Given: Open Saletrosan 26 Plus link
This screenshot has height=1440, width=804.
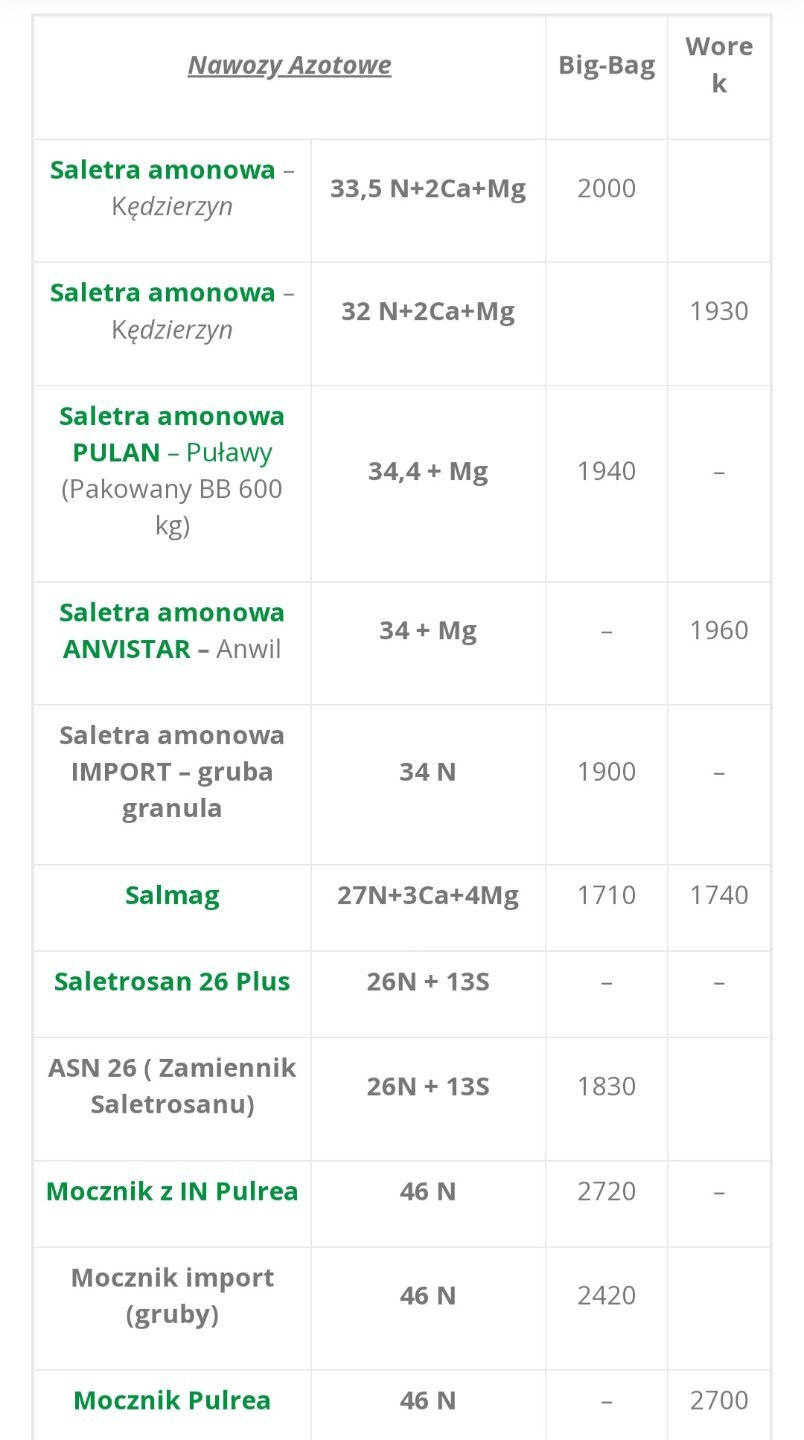Looking at the screenshot, I should click(x=172, y=981).
